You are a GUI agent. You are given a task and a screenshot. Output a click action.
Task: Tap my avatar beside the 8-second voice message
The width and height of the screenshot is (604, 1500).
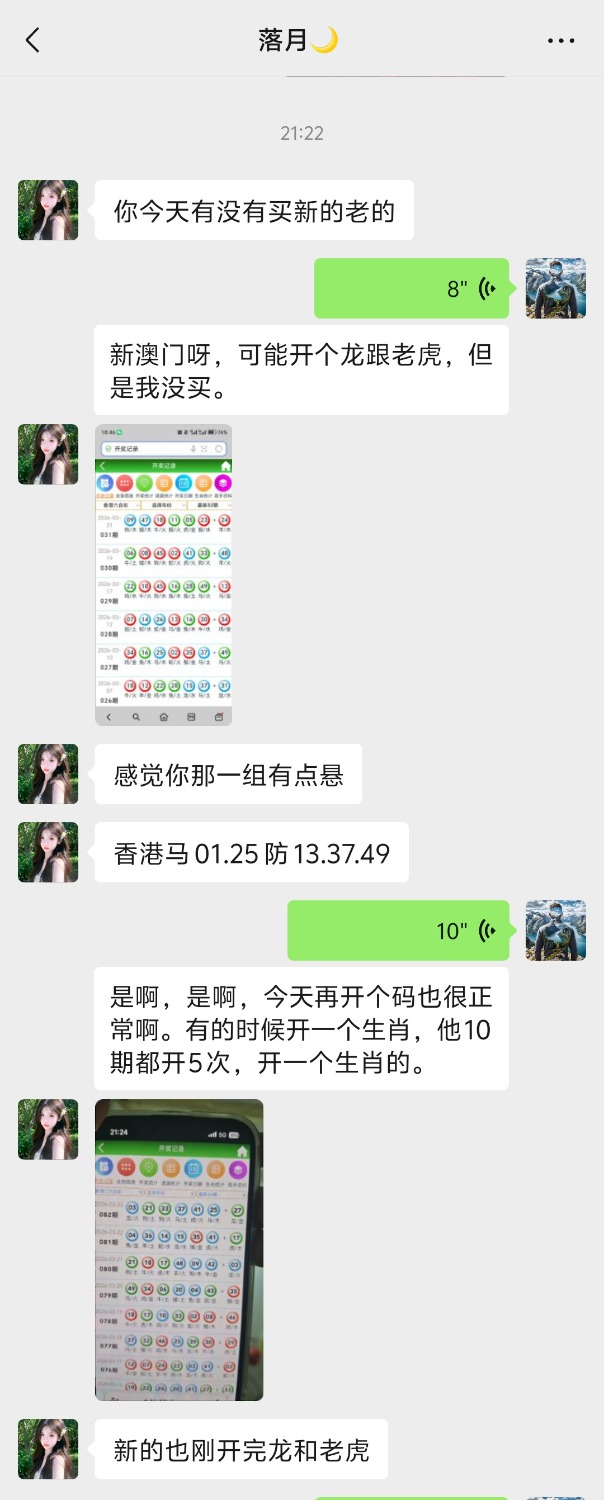pyautogui.click(x=556, y=289)
